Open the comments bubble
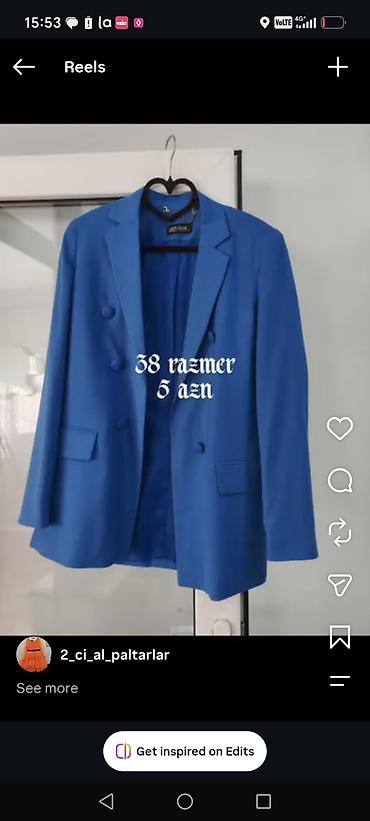Image resolution: width=370 pixels, height=821 pixels. pyautogui.click(x=340, y=480)
